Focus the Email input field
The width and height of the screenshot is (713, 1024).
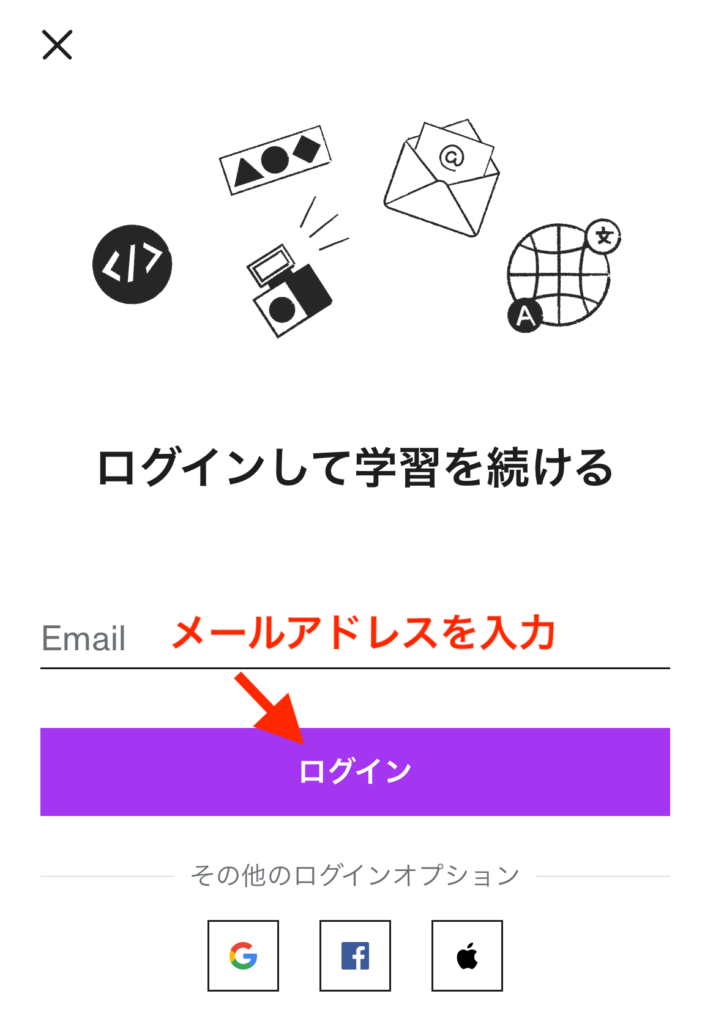tap(354, 640)
